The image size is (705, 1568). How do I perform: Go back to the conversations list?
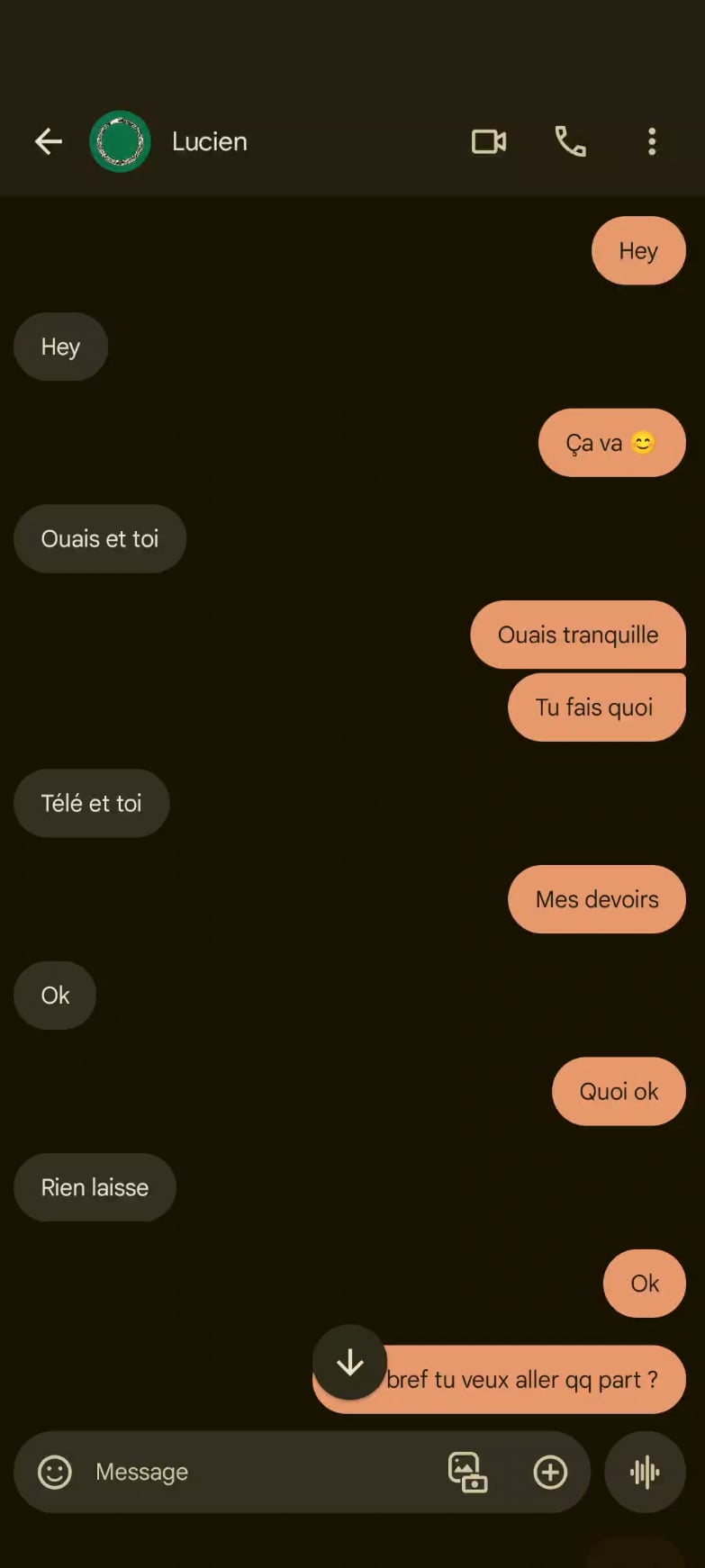pos(49,141)
